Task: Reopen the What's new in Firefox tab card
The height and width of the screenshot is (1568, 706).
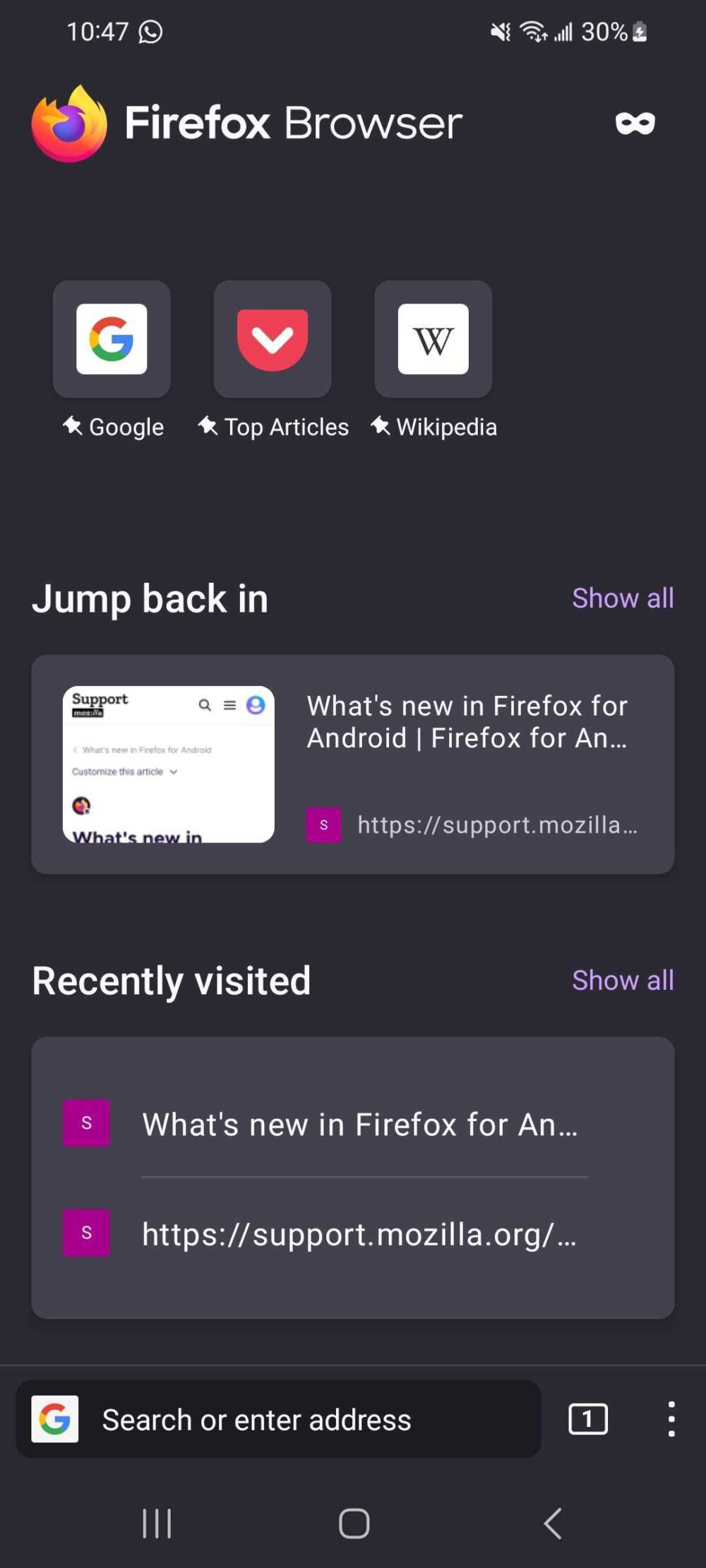Action: point(352,764)
